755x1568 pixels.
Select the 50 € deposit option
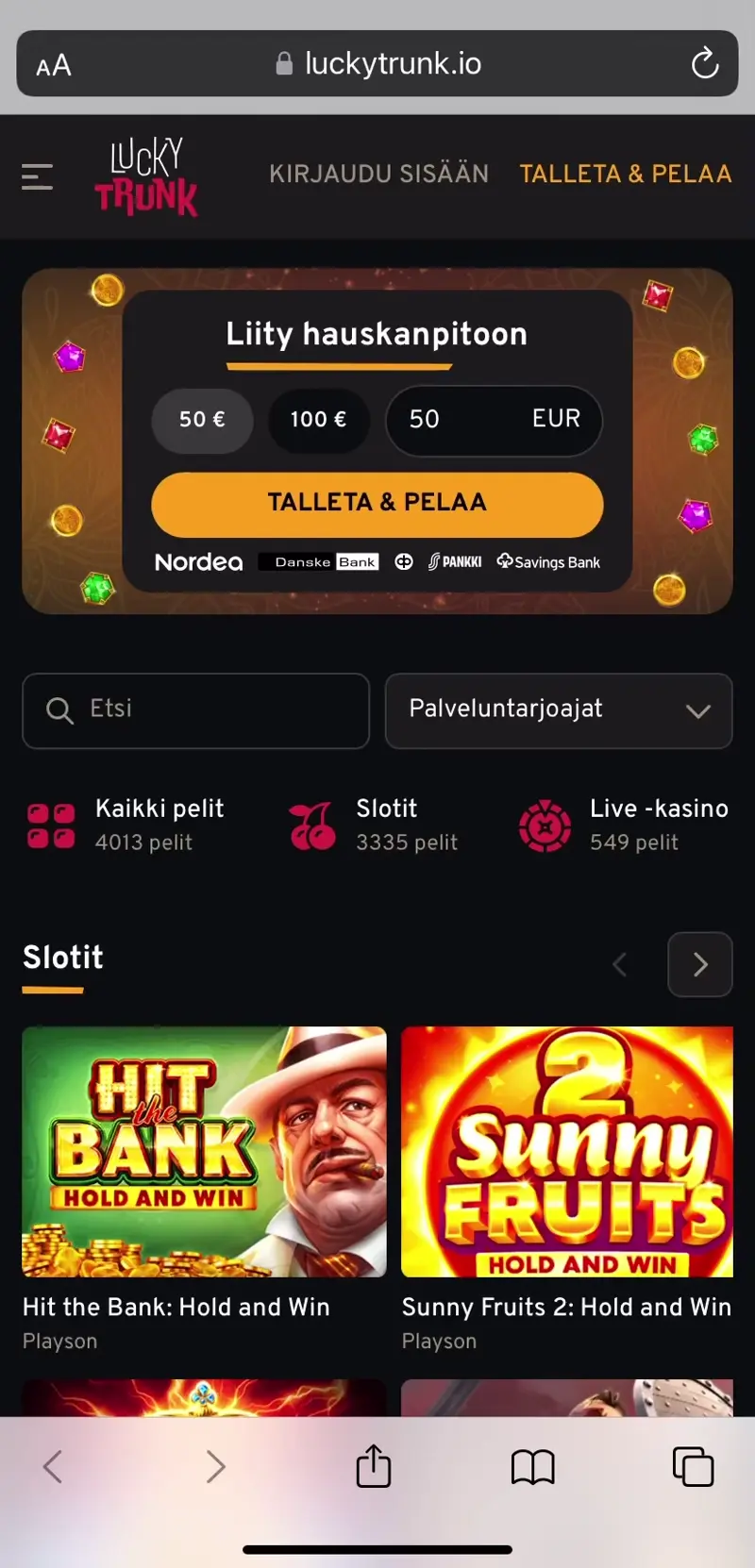pyautogui.click(x=202, y=421)
